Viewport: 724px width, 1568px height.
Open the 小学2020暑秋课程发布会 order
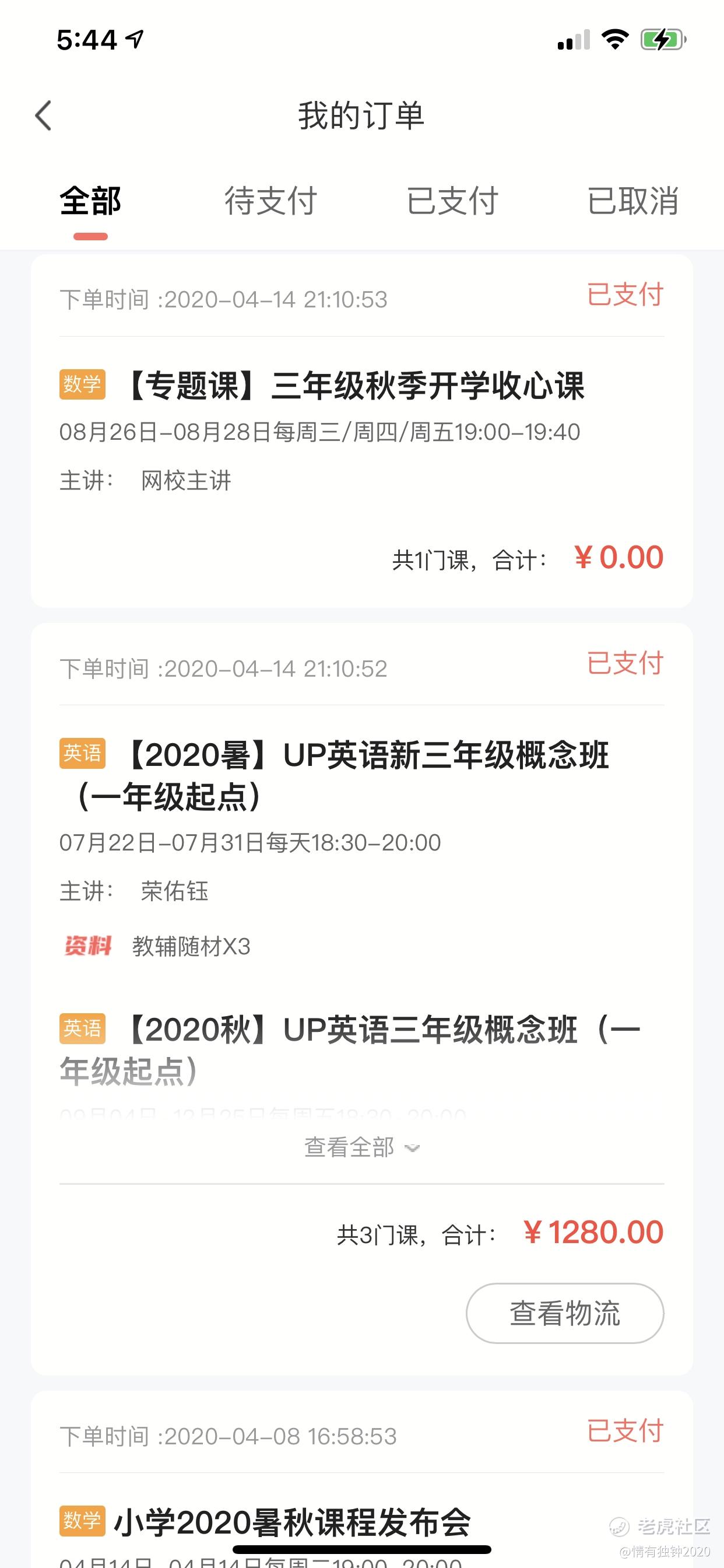tap(292, 1522)
